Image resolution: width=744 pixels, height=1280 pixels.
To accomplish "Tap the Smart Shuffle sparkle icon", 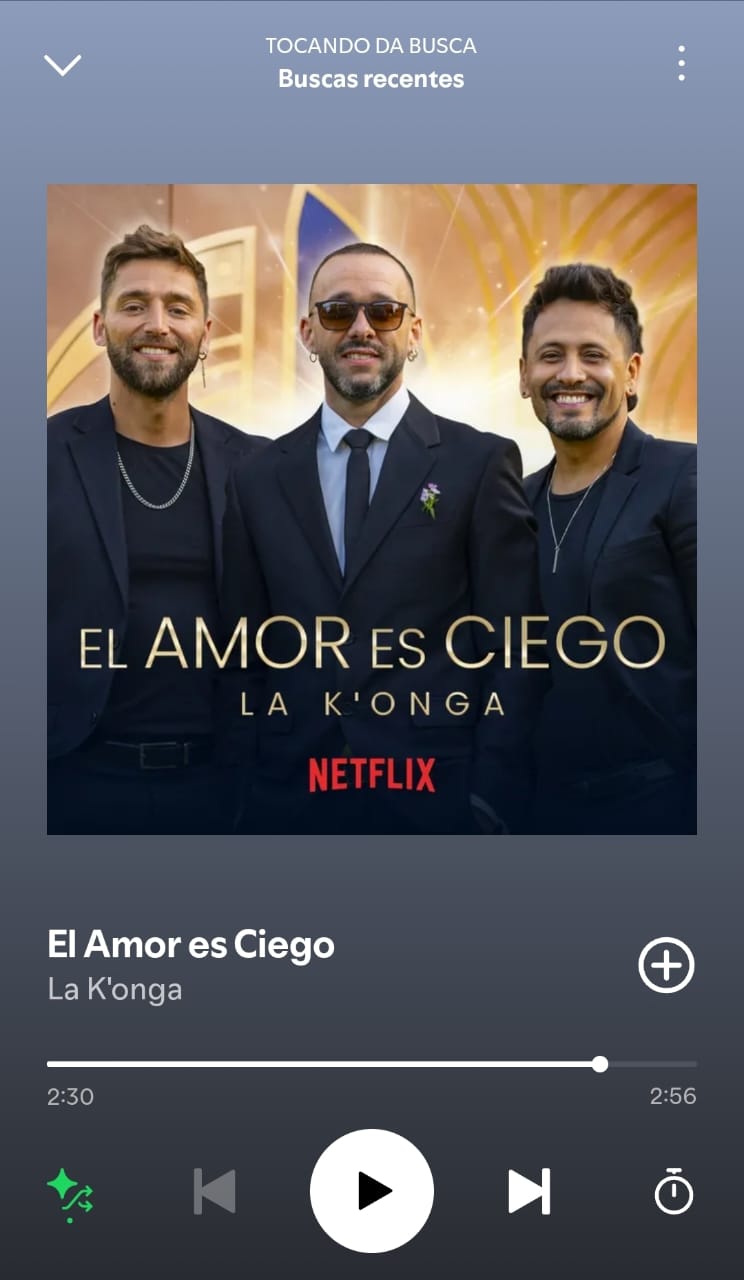I will (70, 1190).
